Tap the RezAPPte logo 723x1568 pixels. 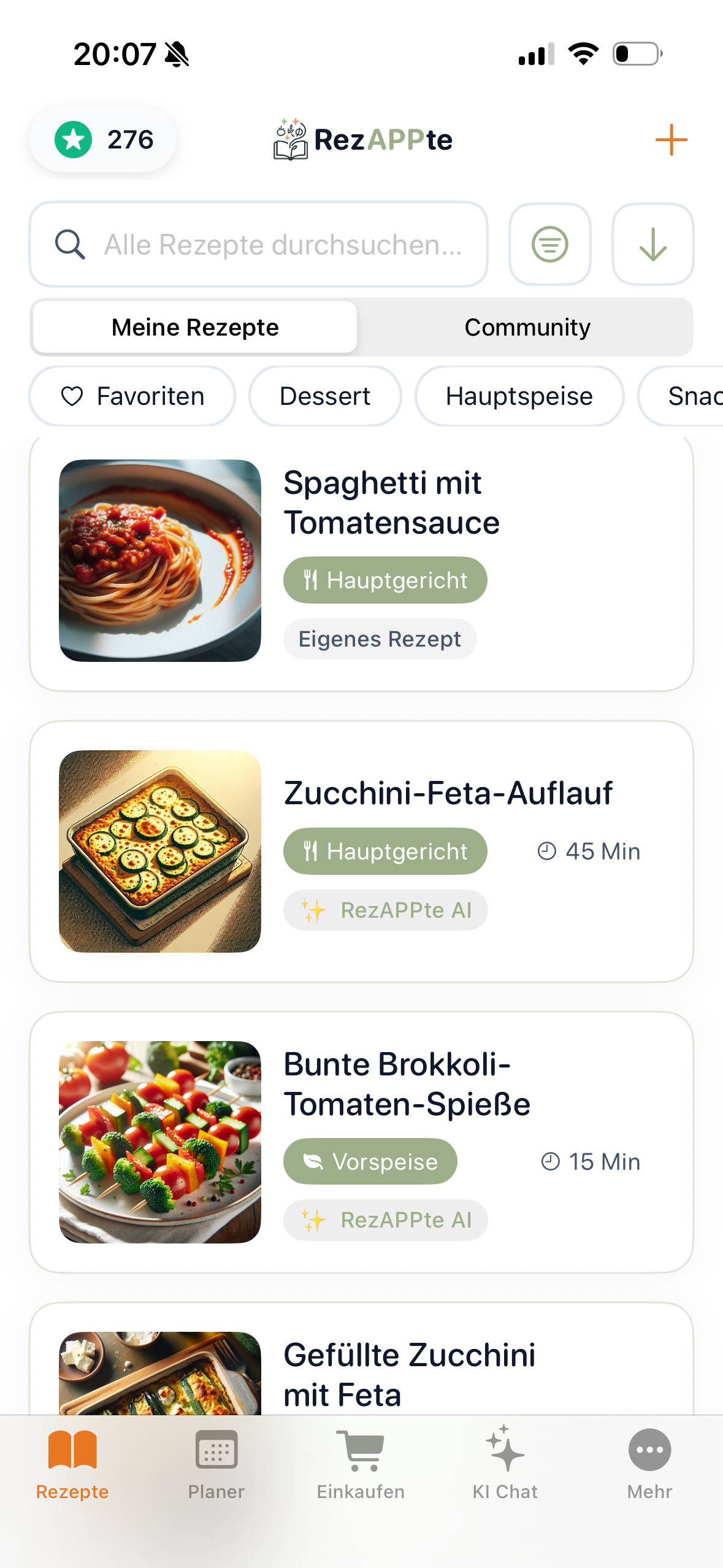click(x=363, y=139)
